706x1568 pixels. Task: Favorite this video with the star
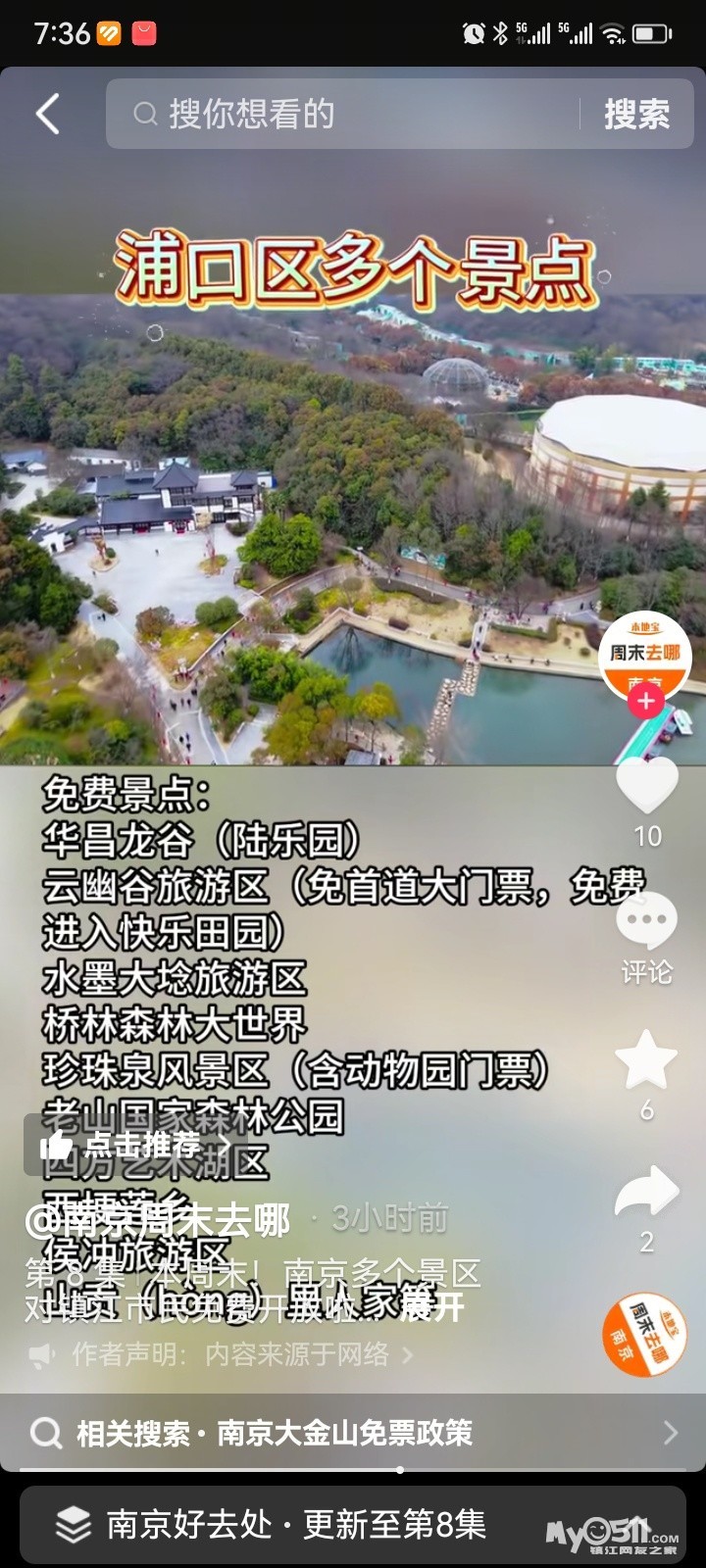[x=646, y=1060]
